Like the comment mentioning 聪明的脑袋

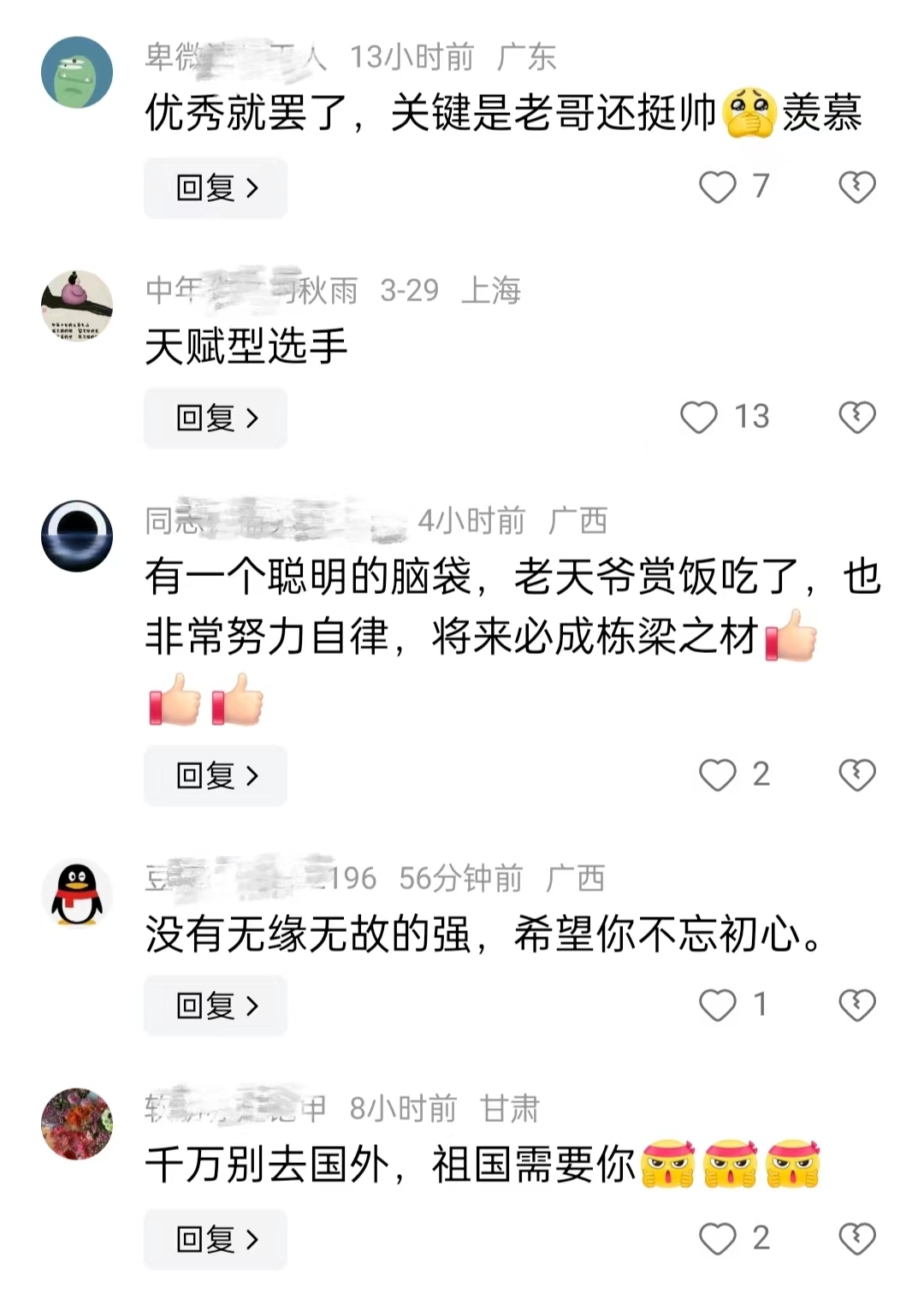point(718,775)
